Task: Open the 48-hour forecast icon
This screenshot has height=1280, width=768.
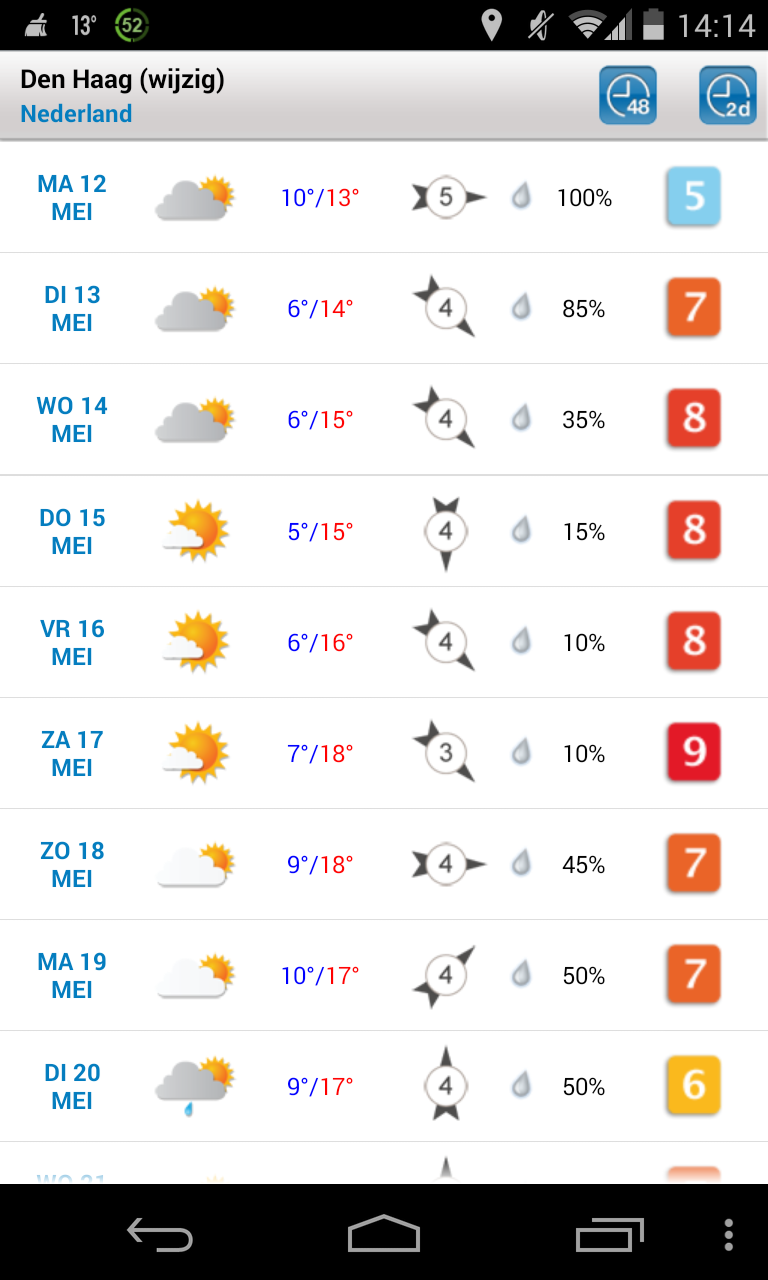Action: pos(627,96)
